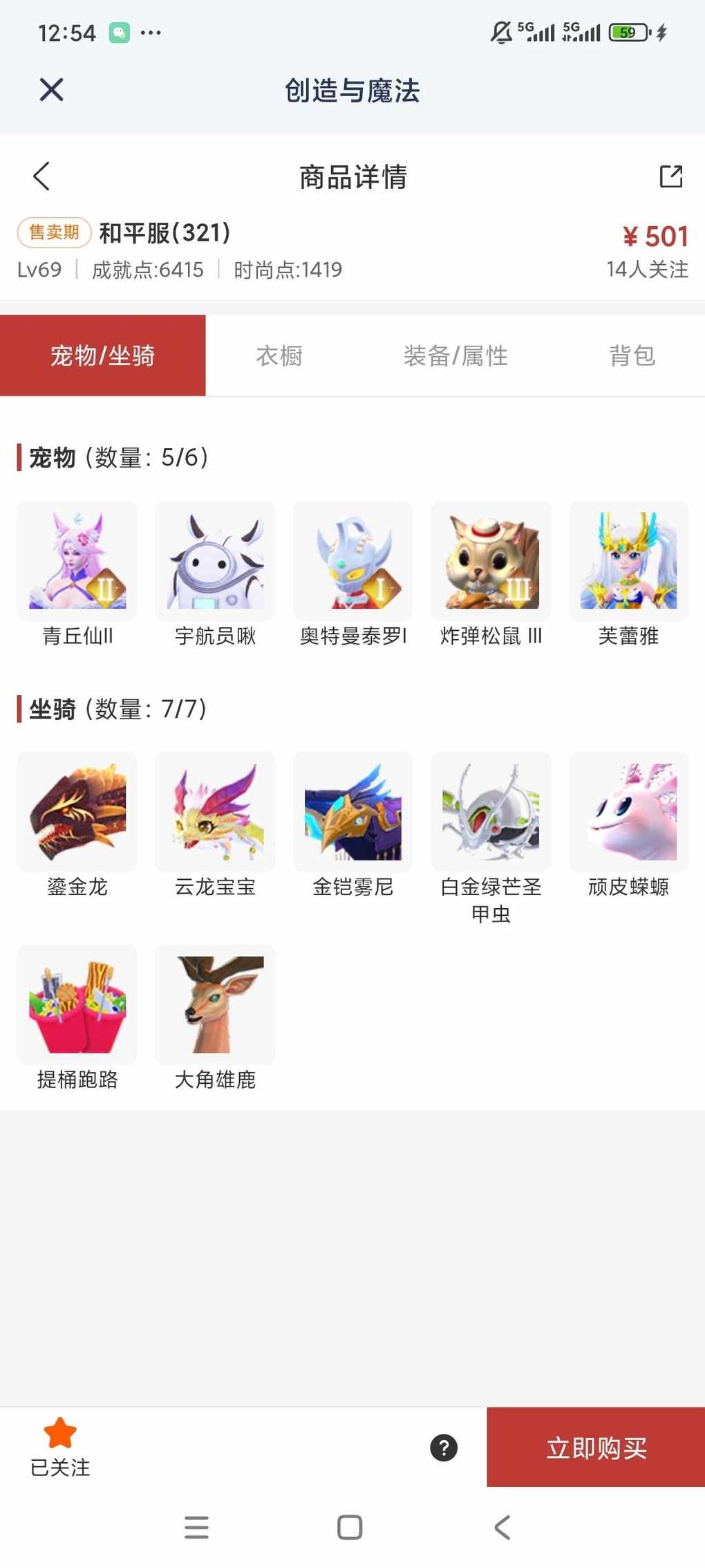The height and width of the screenshot is (1568, 705).
Task: View the 提桶跑路 mount
Action: tap(77, 1004)
